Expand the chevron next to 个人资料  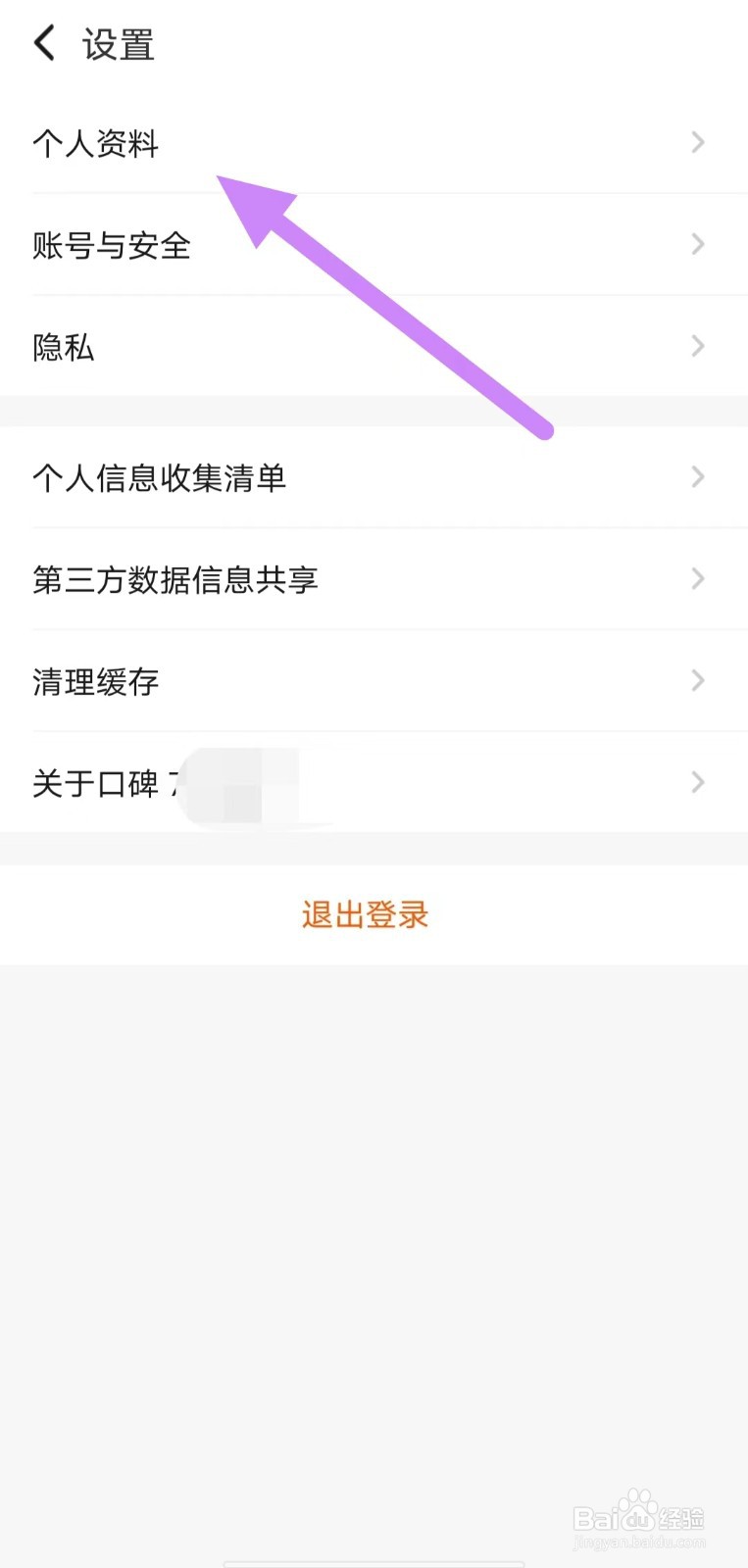(x=696, y=143)
